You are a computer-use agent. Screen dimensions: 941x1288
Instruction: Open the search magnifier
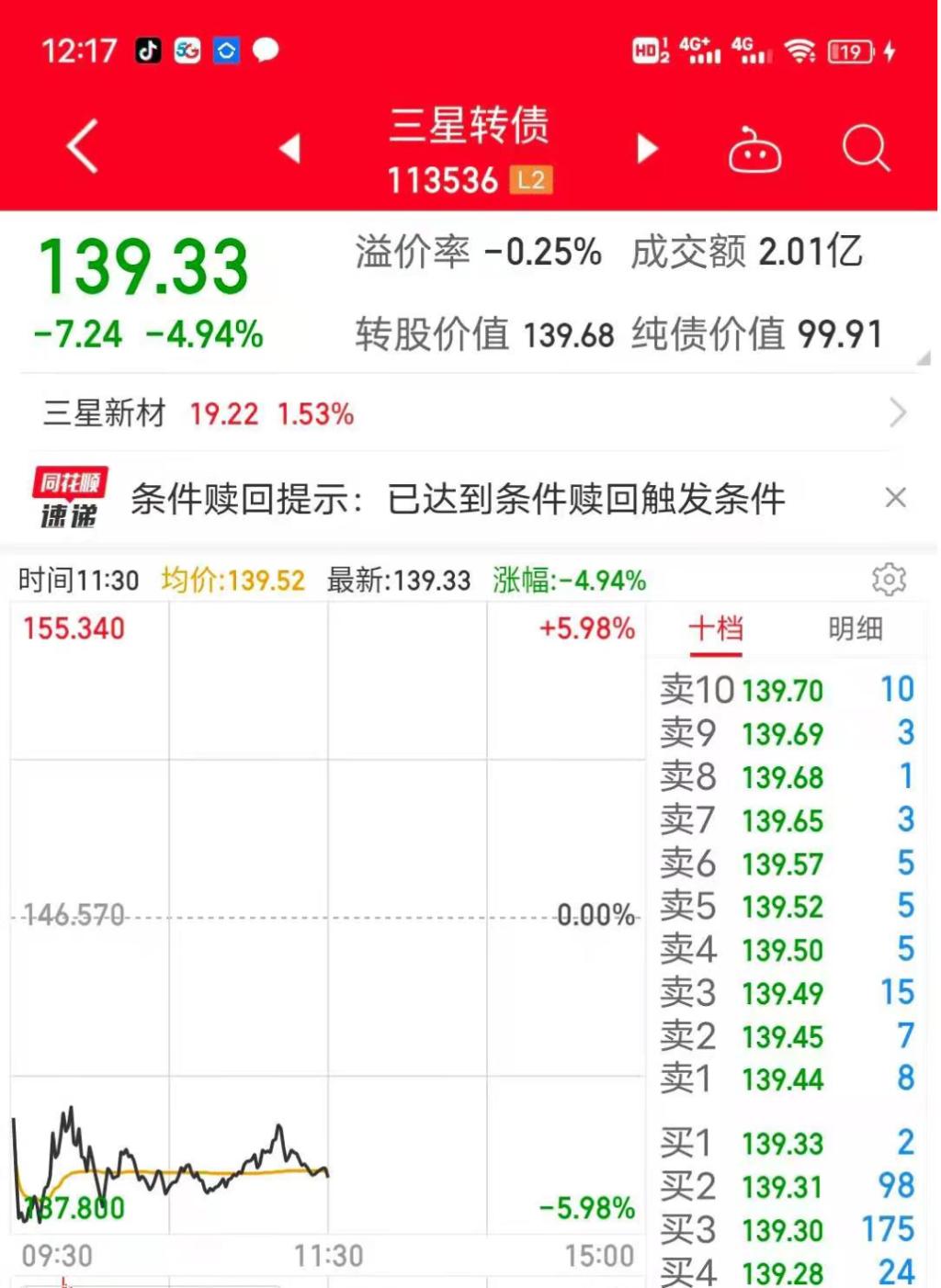click(865, 148)
